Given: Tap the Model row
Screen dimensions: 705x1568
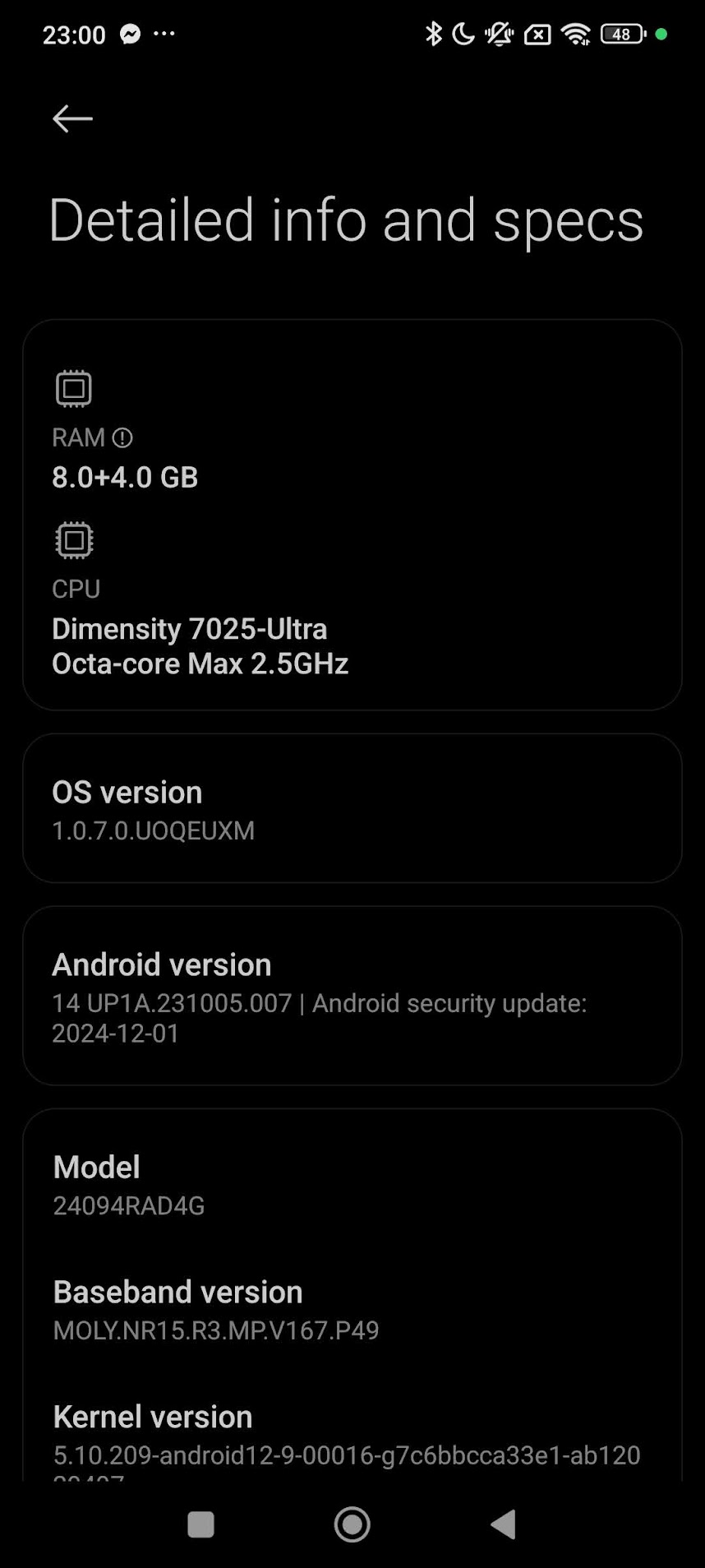Looking at the screenshot, I should coord(352,1185).
